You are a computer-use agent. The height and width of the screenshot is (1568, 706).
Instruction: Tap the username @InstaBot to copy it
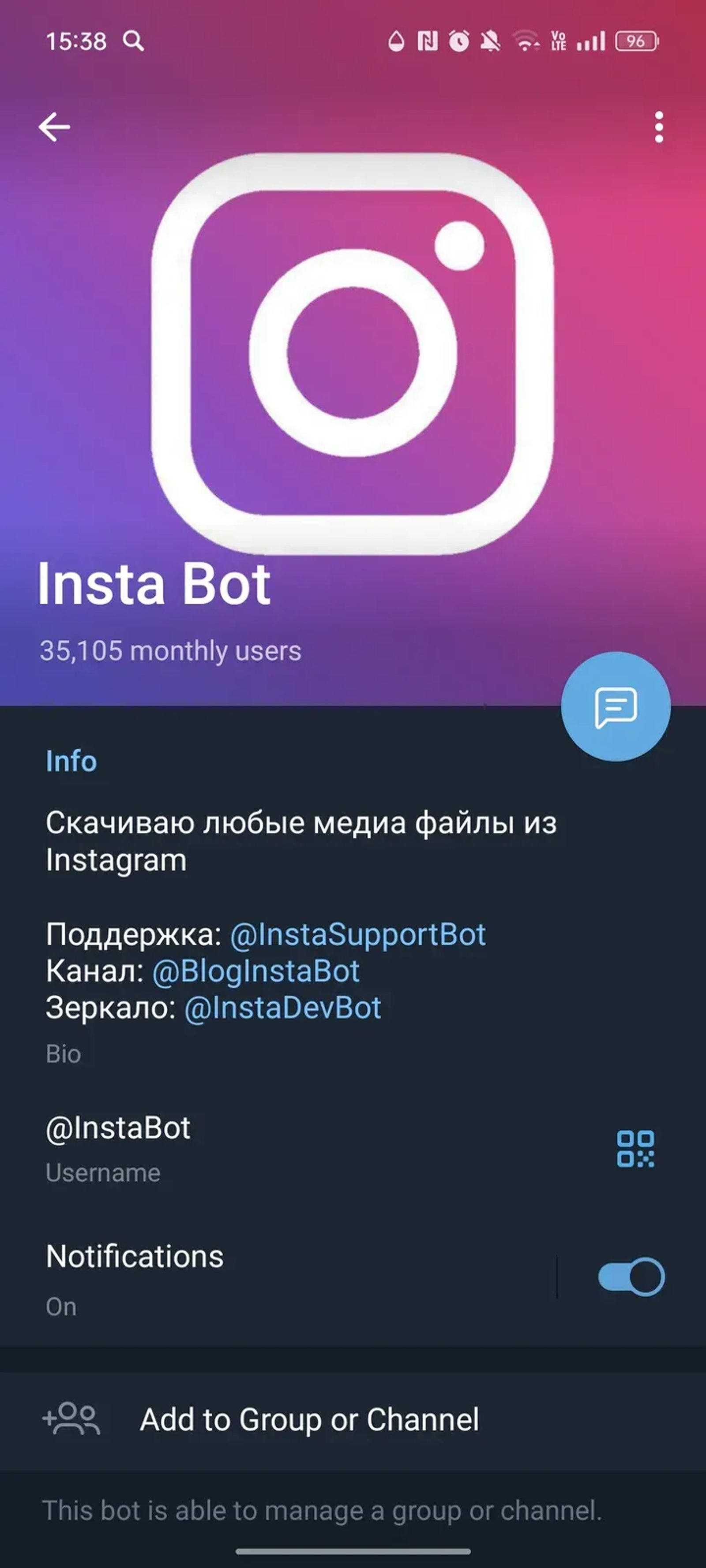pos(119,1126)
